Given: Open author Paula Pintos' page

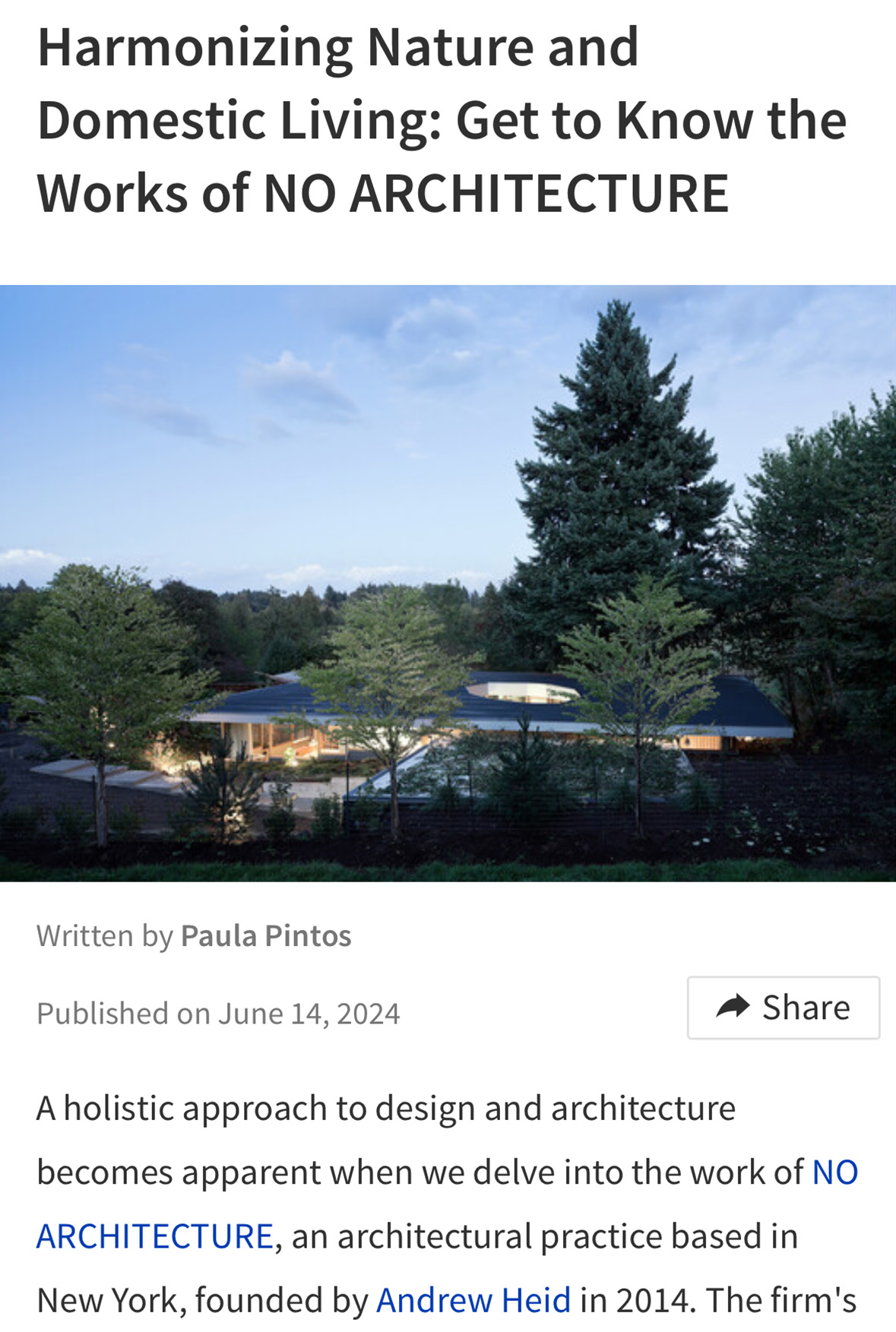Looking at the screenshot, I should [265, 935].
